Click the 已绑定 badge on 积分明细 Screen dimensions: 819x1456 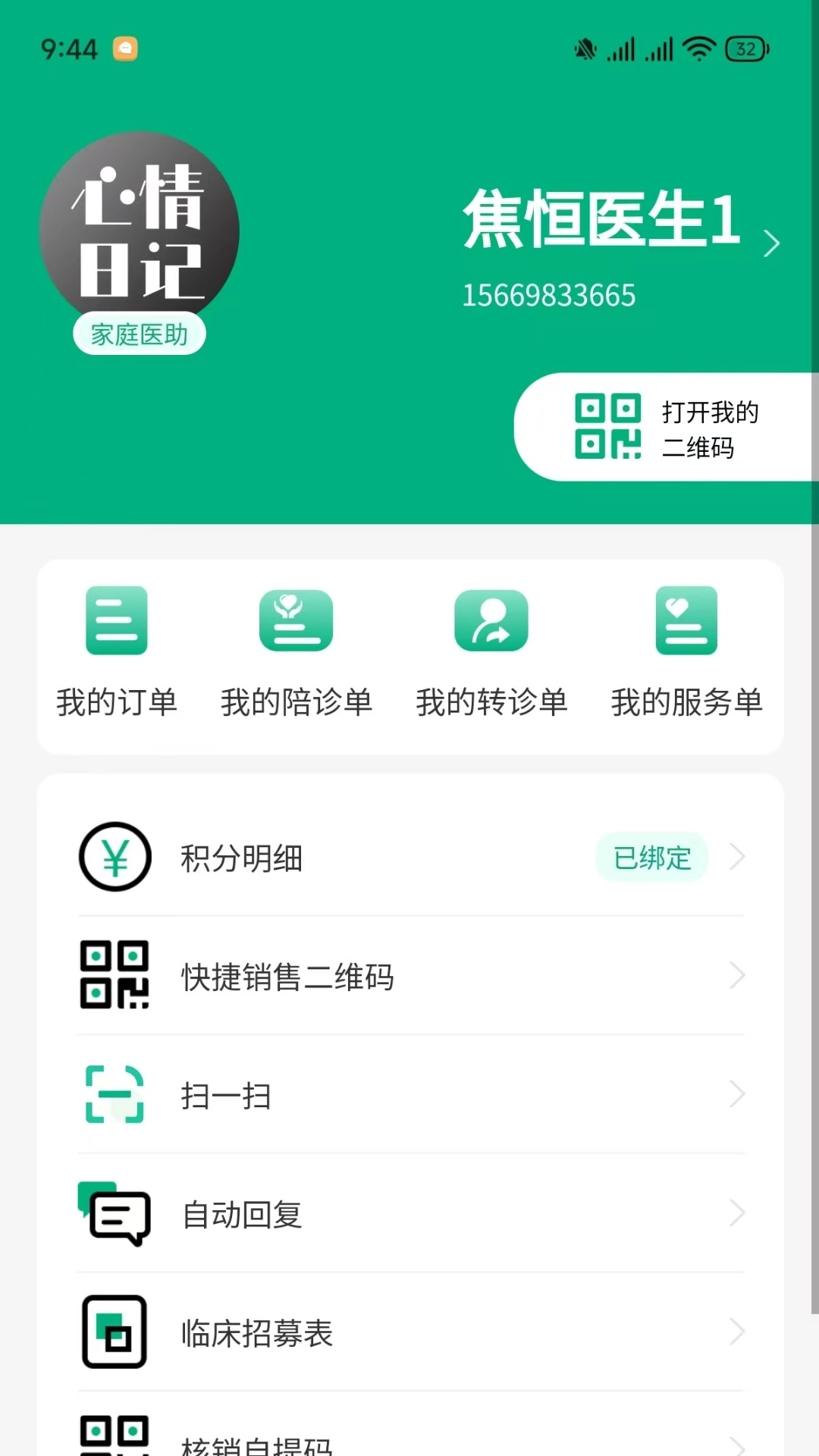[x=651, y=857]
